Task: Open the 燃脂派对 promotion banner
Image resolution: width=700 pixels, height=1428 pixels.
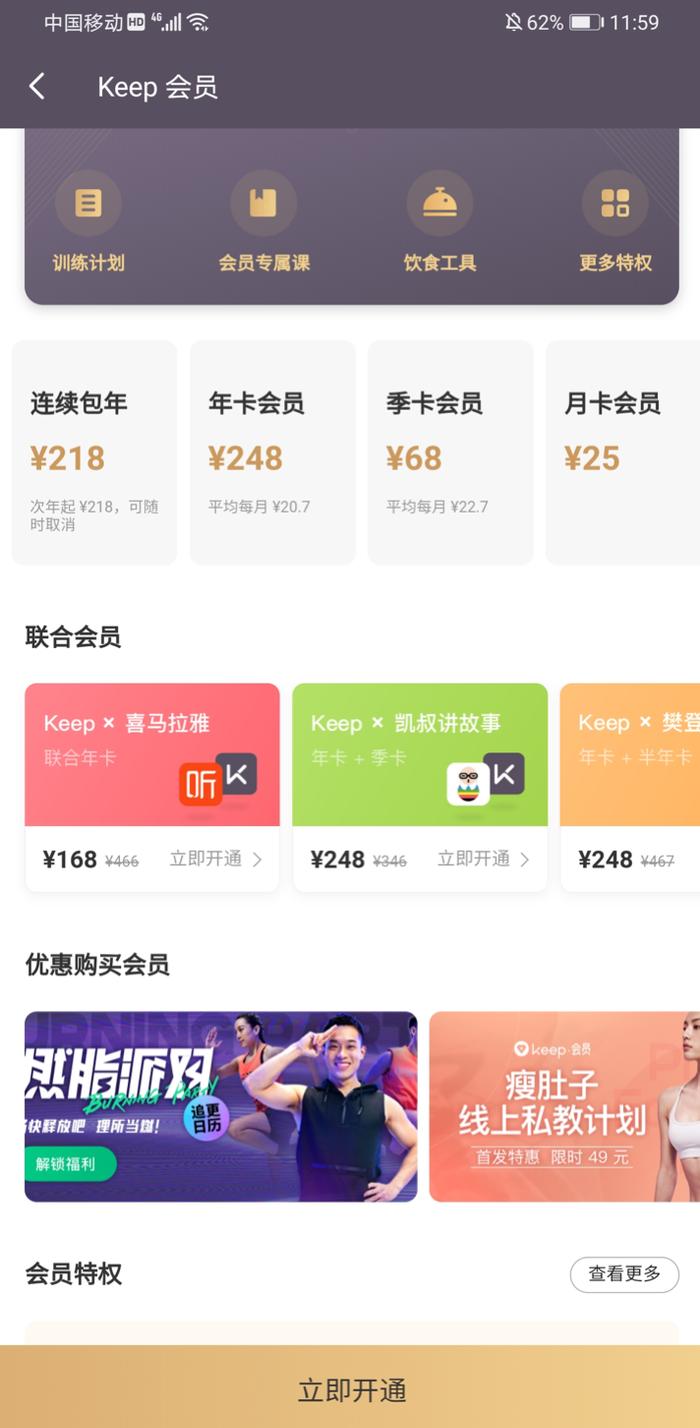Action: [221, 1107]
